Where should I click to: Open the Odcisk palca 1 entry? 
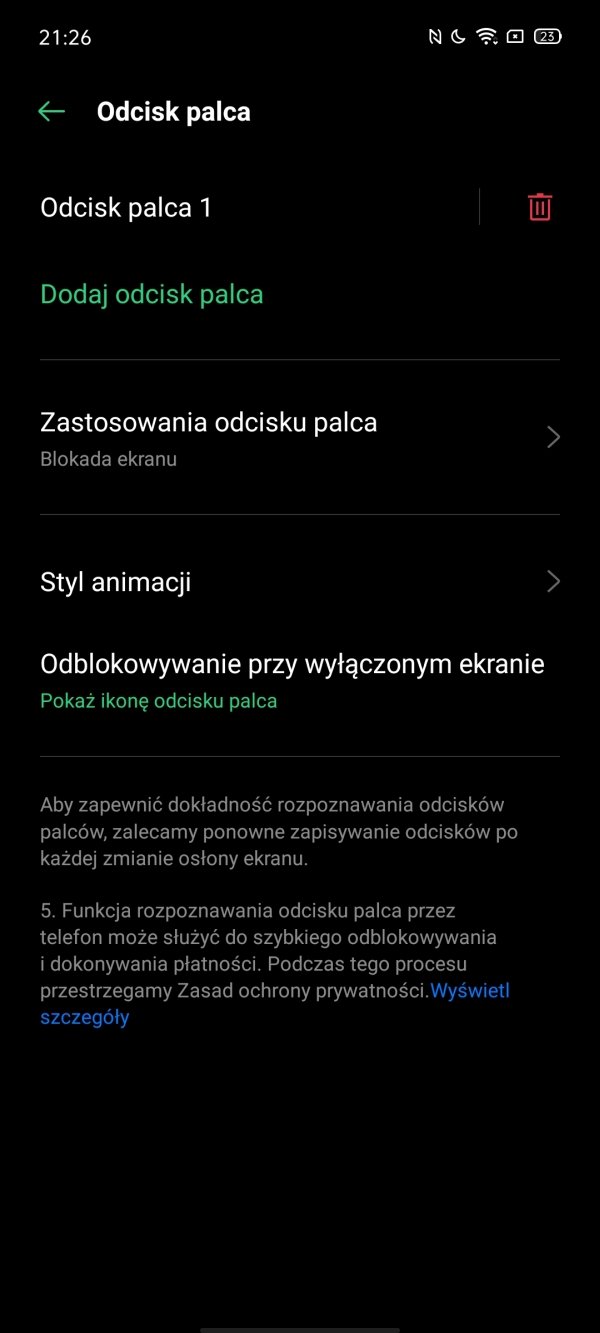(259, 207)
